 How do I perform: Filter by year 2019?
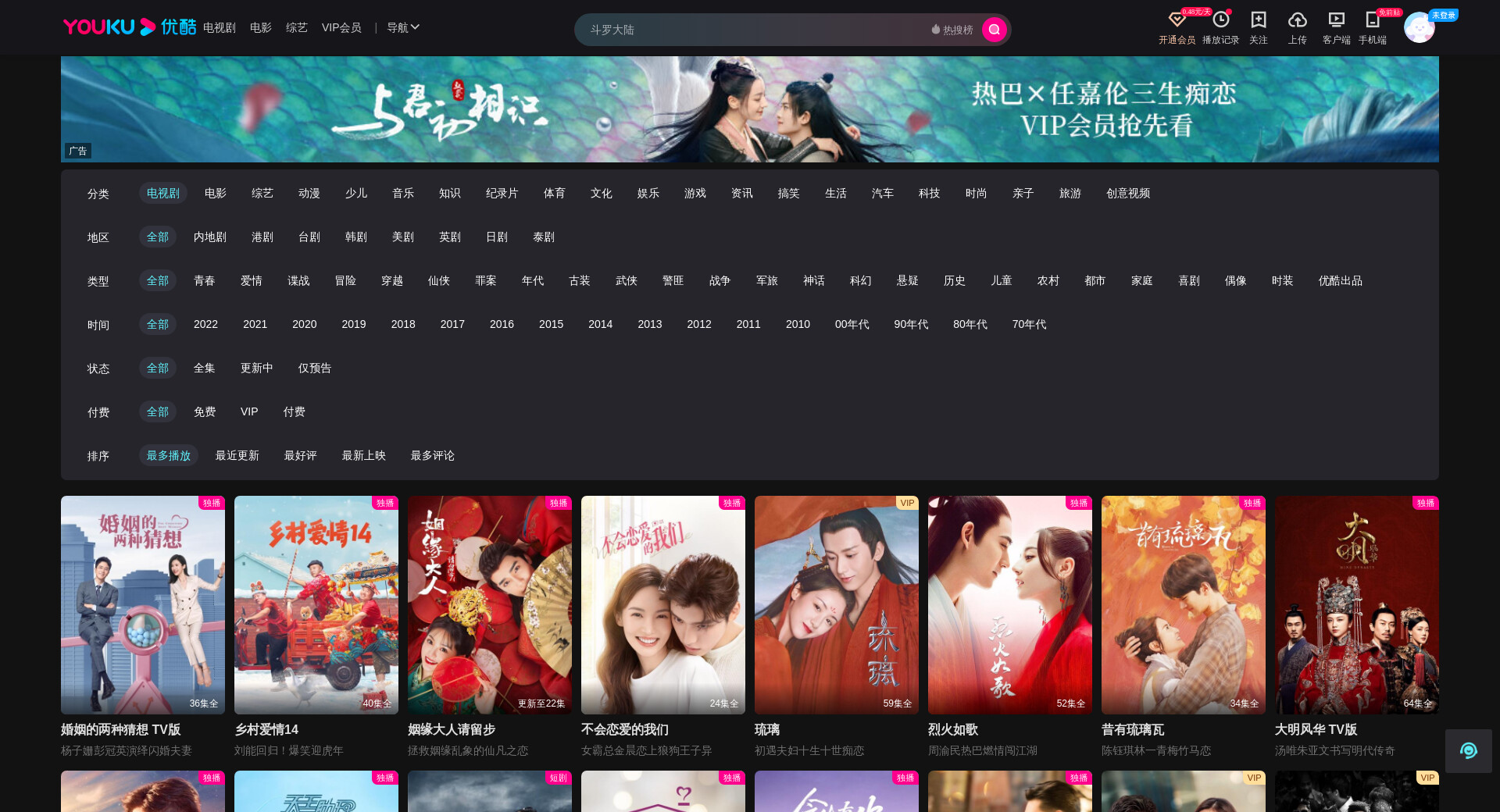click(x=353, y=324)
